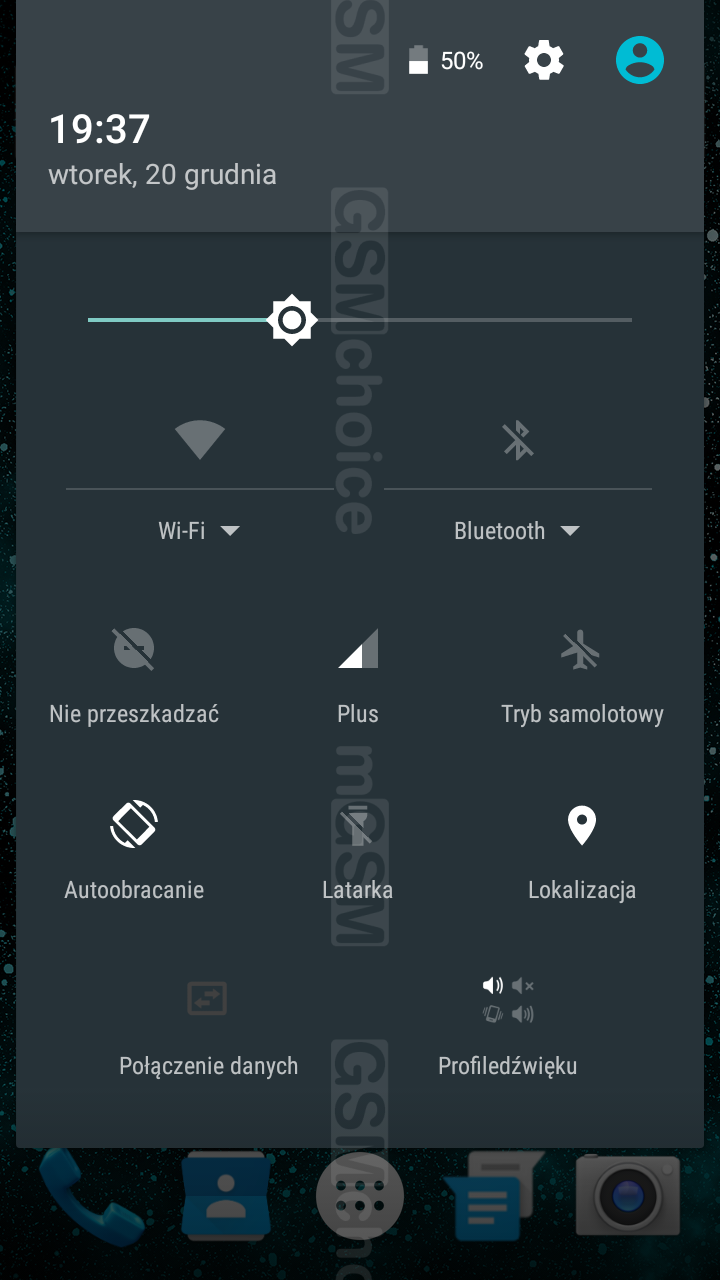The width and height of the screenshot is (720, 1280).
Task: Open the user profile avatar
Action: (640, 60)
